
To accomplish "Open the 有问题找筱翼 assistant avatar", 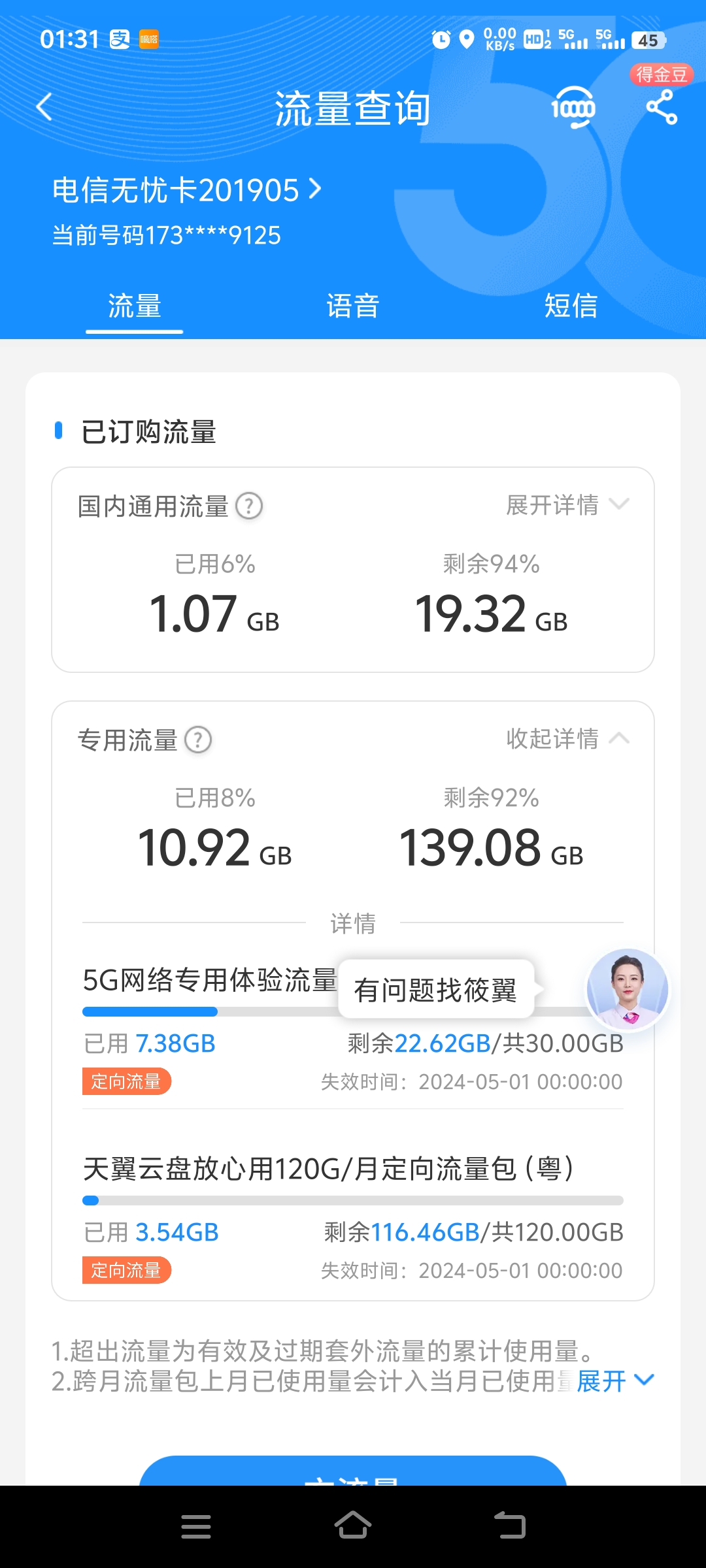I will 628,989.
